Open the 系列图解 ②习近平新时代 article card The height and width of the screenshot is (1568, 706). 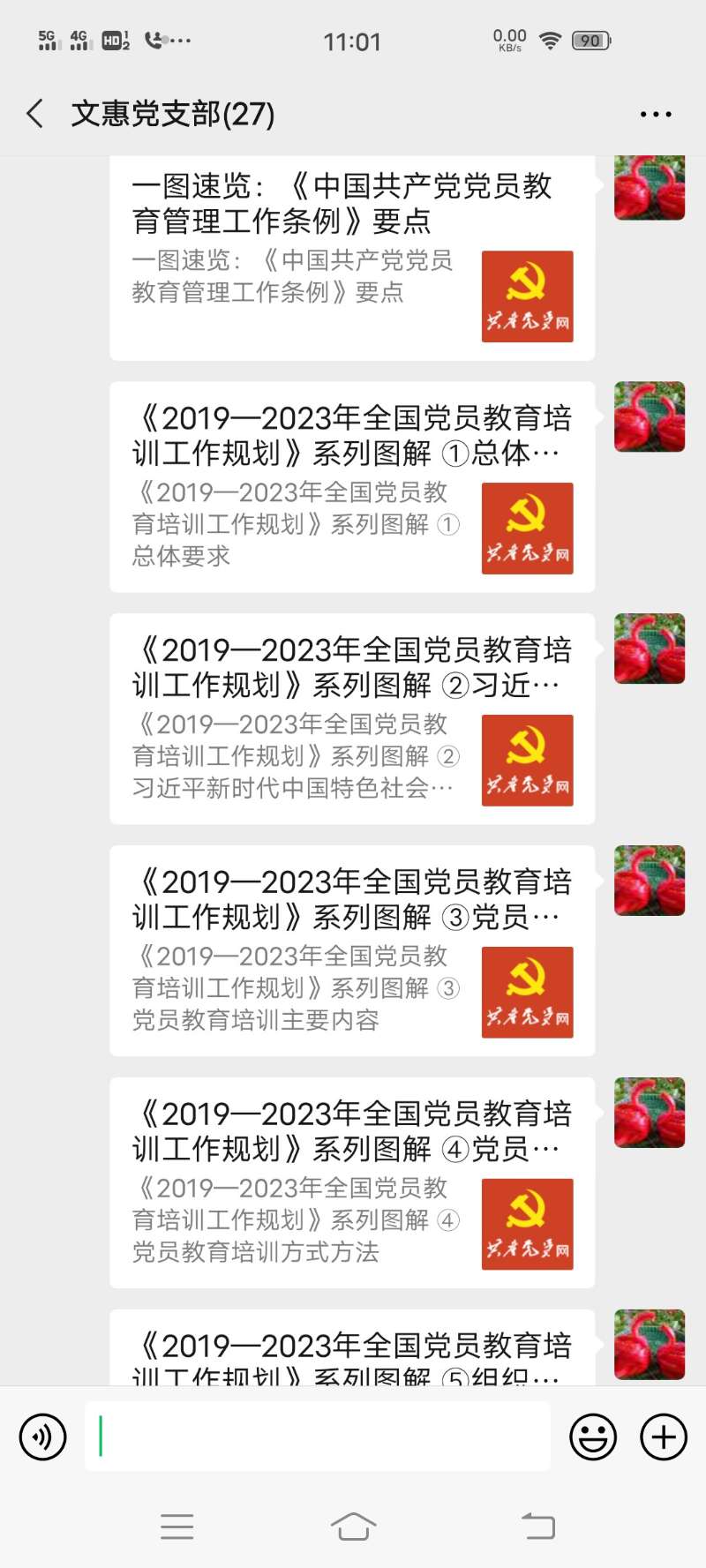(351, 718)
